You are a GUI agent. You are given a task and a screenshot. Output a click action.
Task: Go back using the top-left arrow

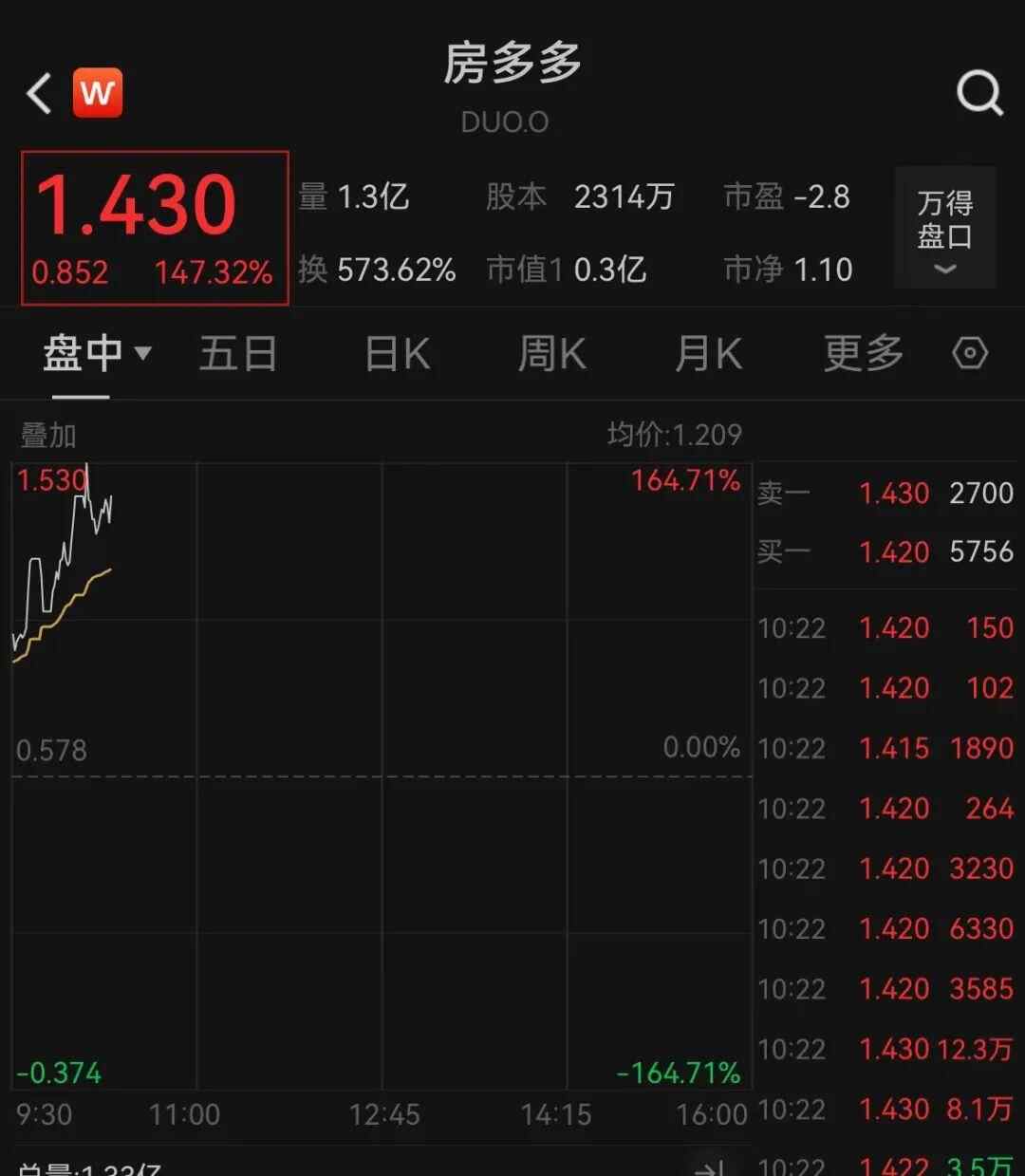pos(40,94)
